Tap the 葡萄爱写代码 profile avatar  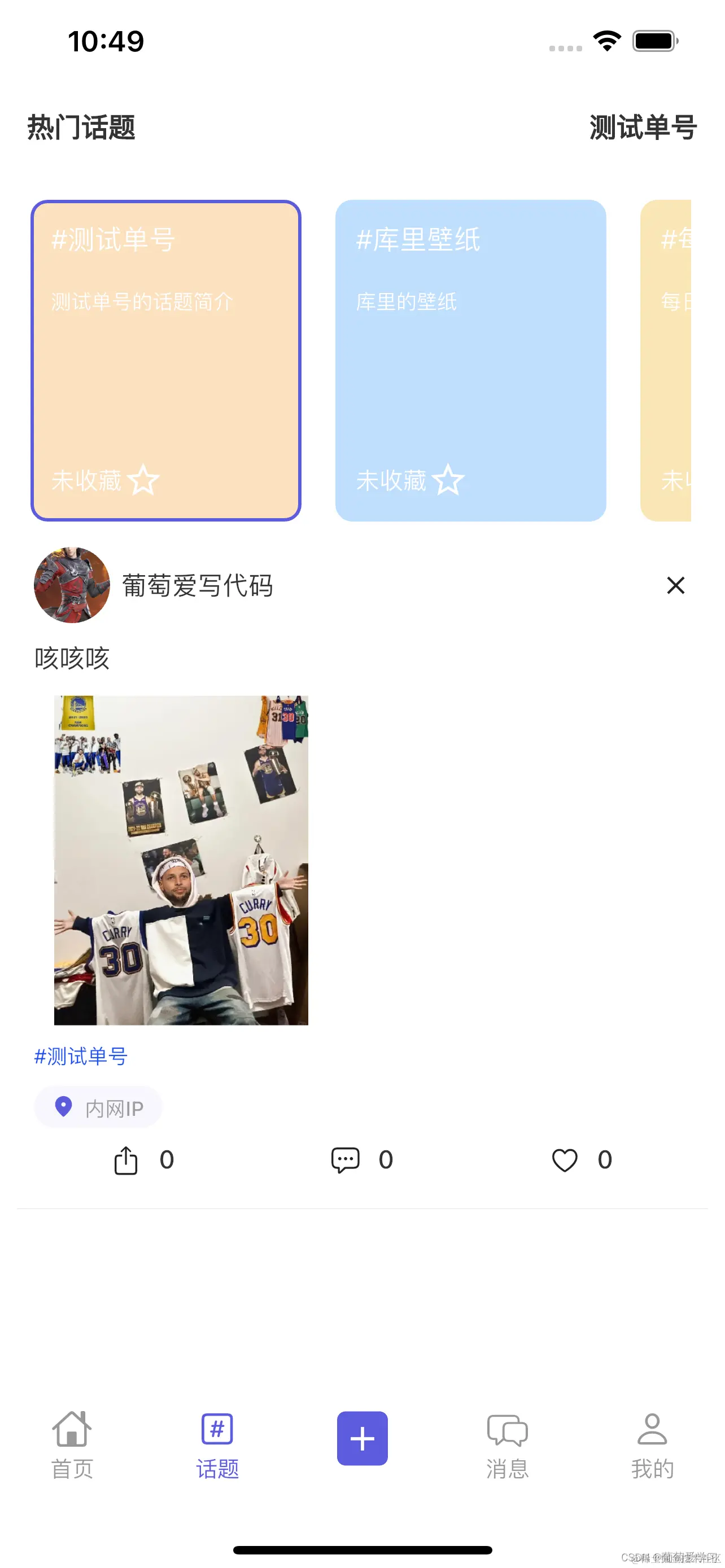click(x=71, y=586)
